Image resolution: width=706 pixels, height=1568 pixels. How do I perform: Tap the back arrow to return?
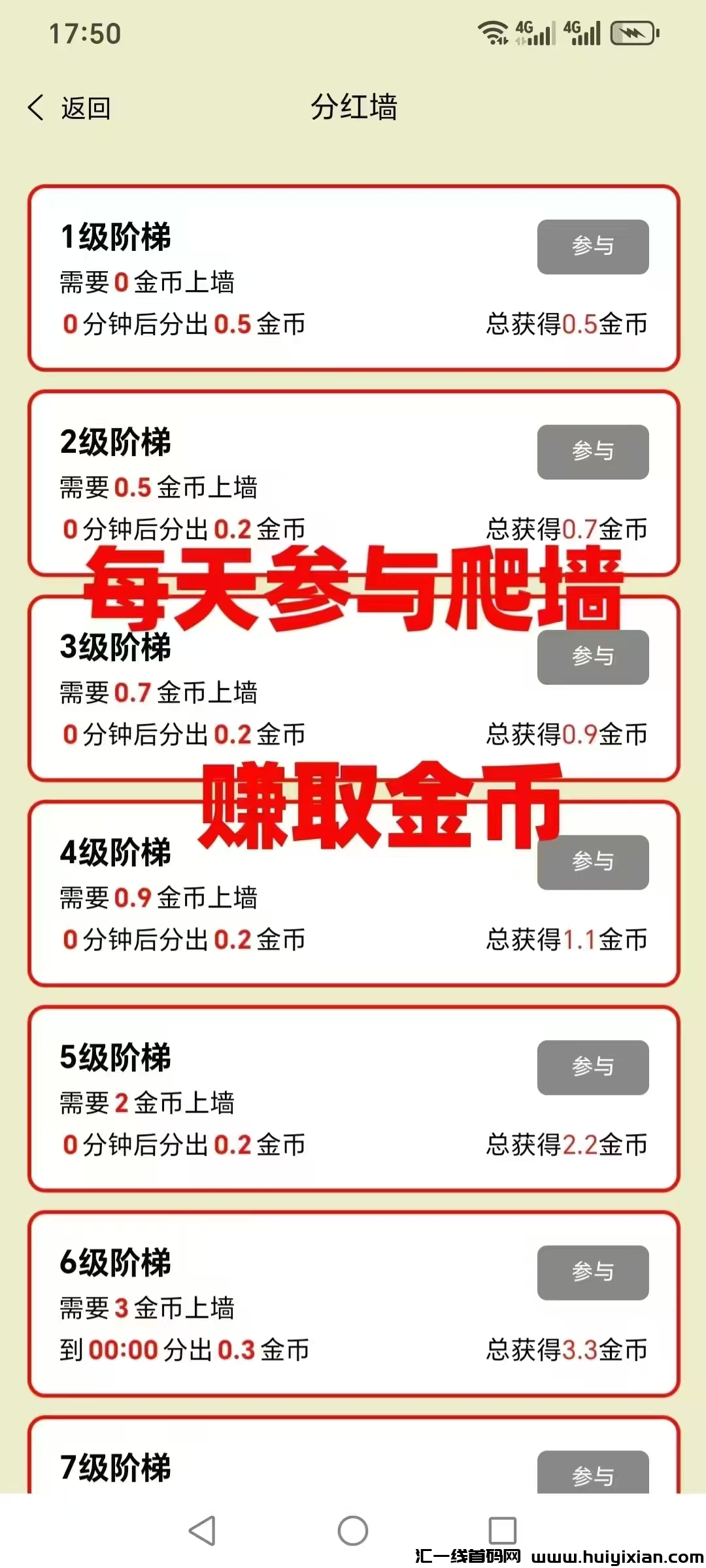(36, 106)
